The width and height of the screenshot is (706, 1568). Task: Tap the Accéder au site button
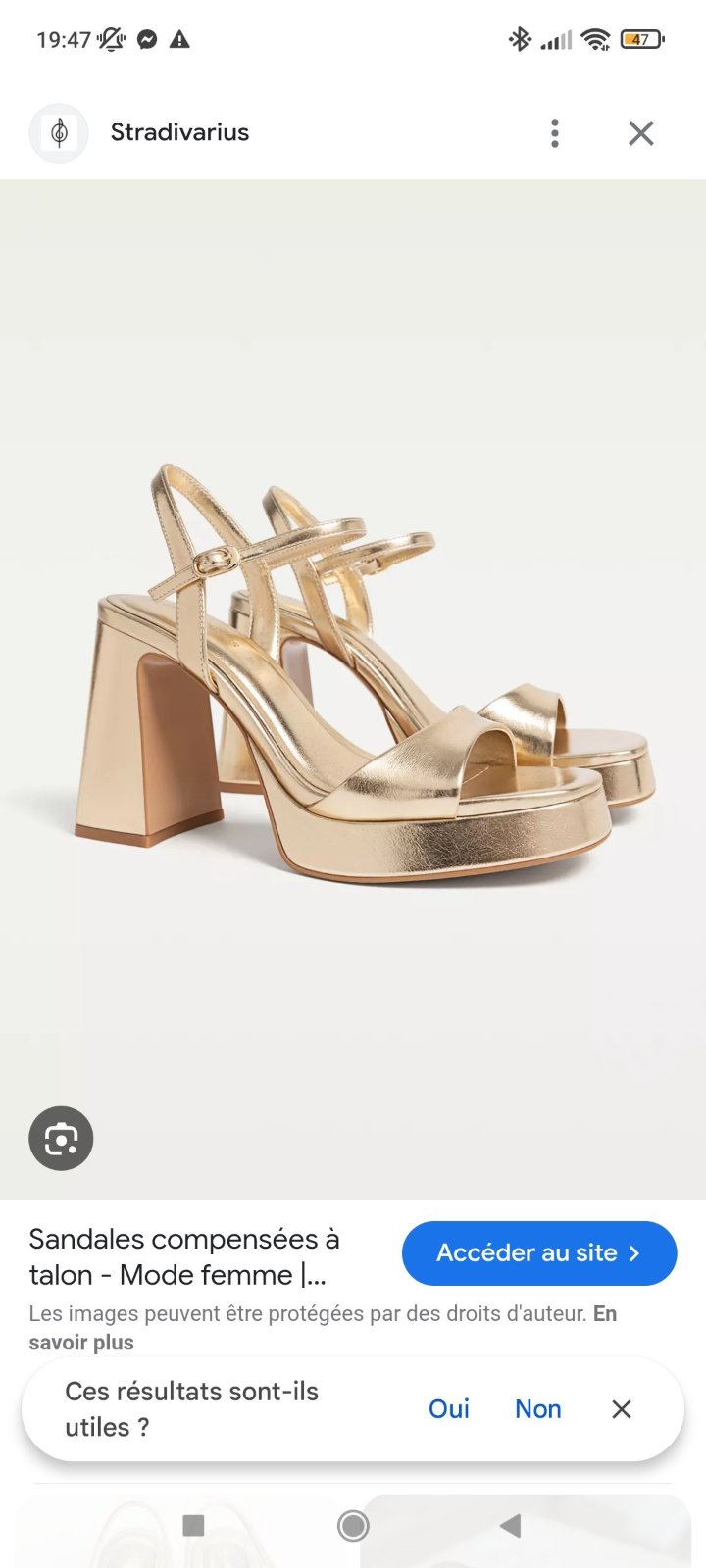pos(539,1252)
